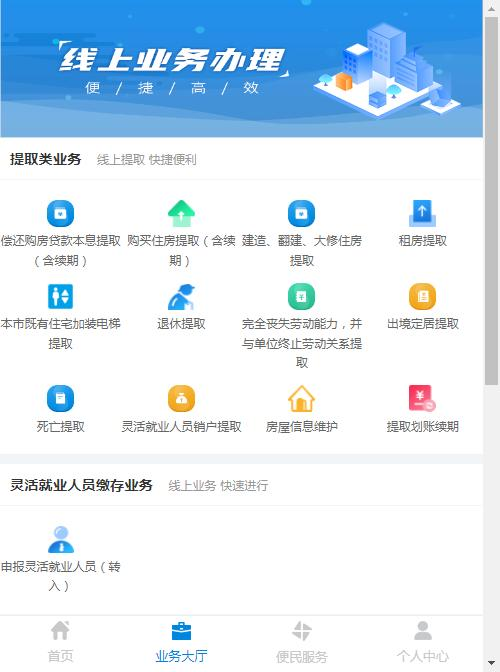Go to the 便民服务 tab
This screenshot has height=672, width=500.
click(x=302, y=642)
